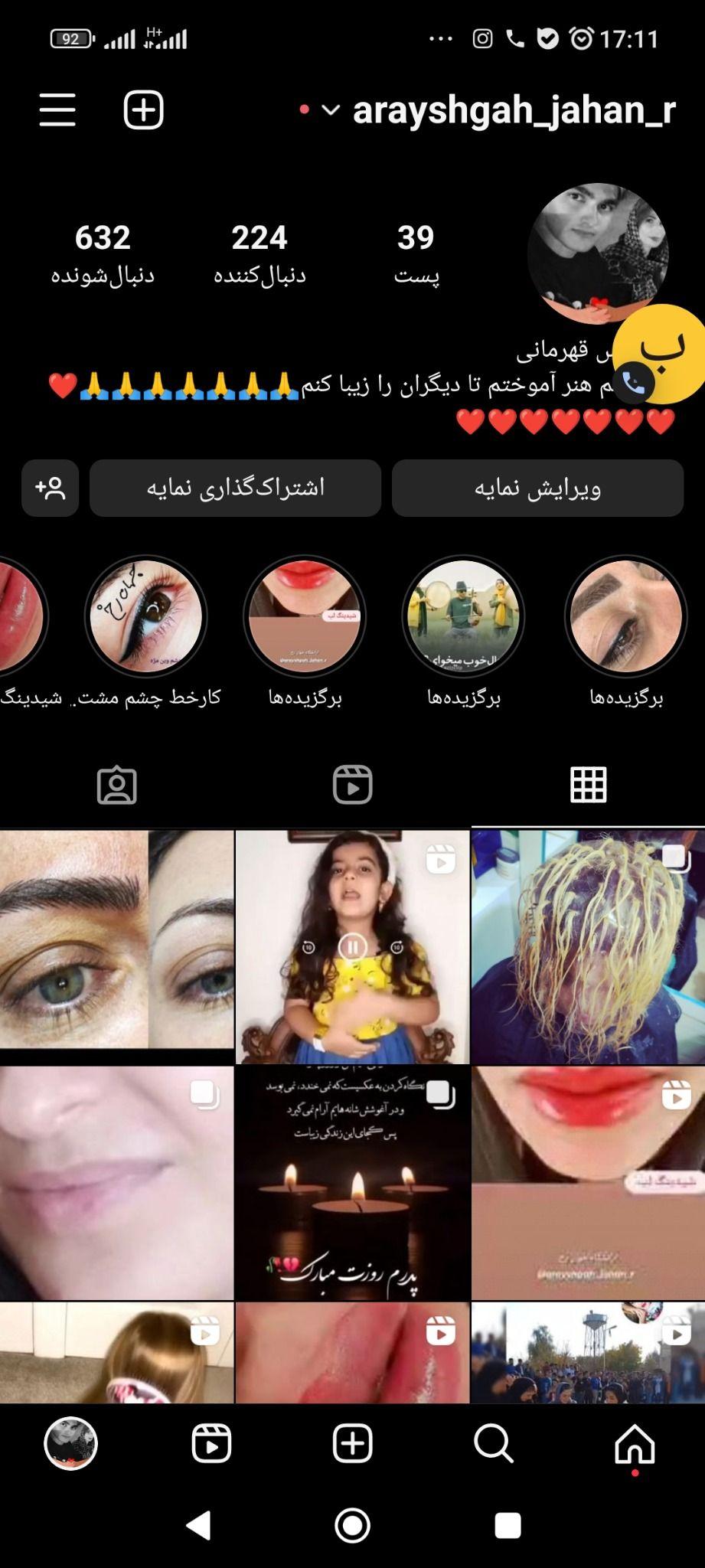Go to the home feed tab

[x=635, y=1444]
